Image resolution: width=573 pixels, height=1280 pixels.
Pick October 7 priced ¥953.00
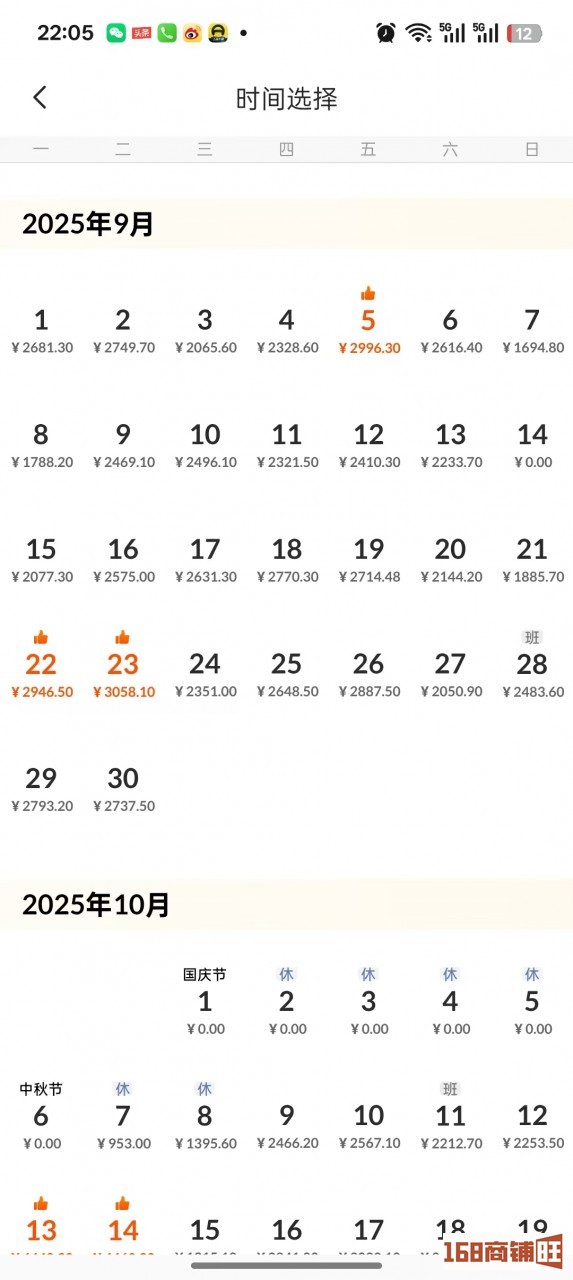pos(123,1116)
